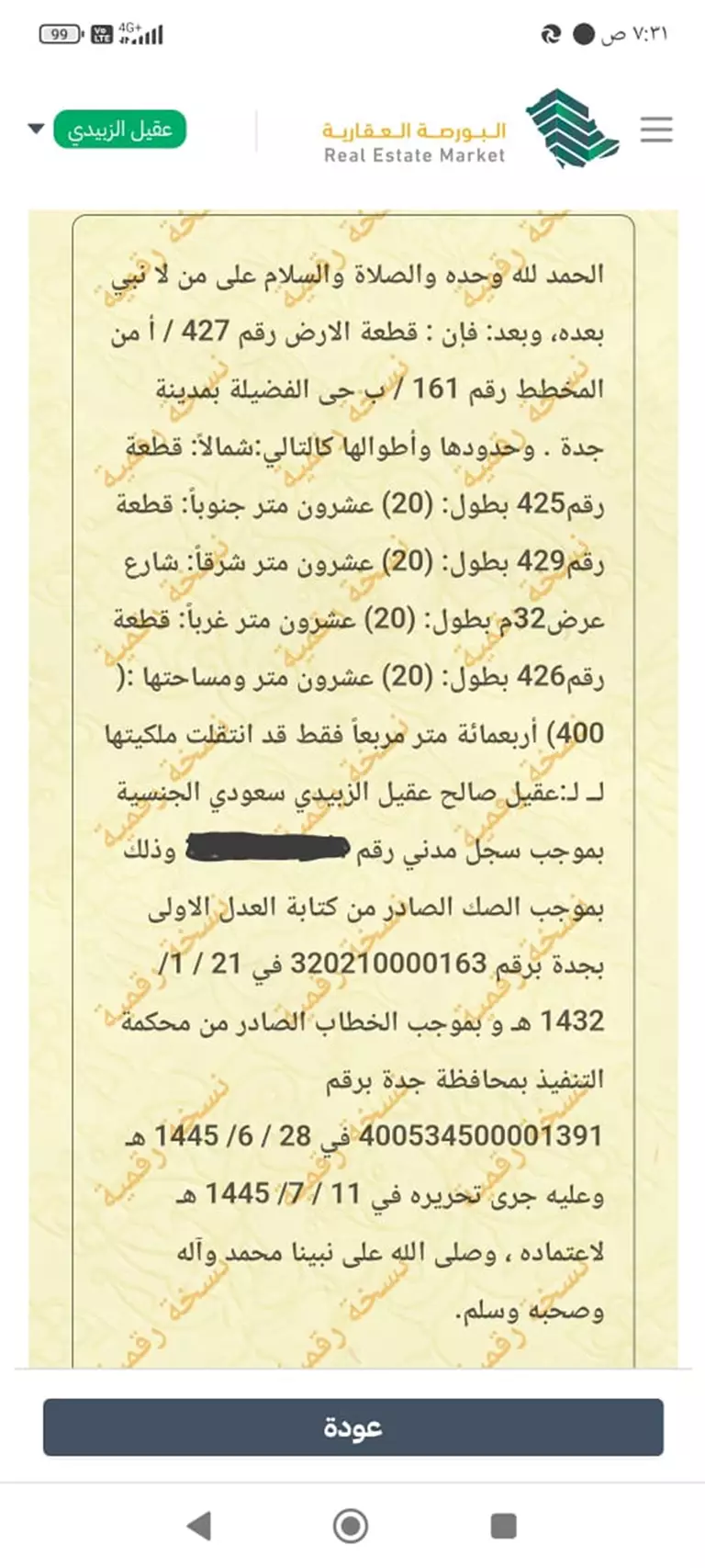Open the recent apps view
The width and height of the screenshot is (705, 1568).
503,1526
